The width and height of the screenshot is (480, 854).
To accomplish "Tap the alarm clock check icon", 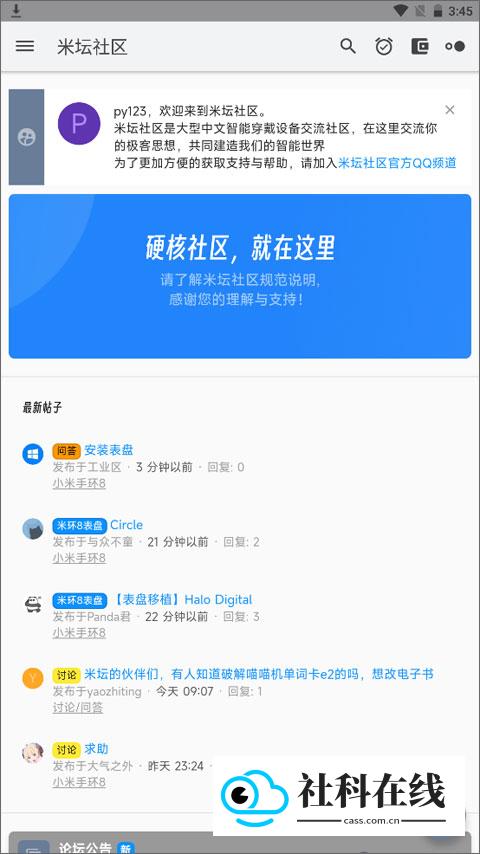I will click(384, 46).
